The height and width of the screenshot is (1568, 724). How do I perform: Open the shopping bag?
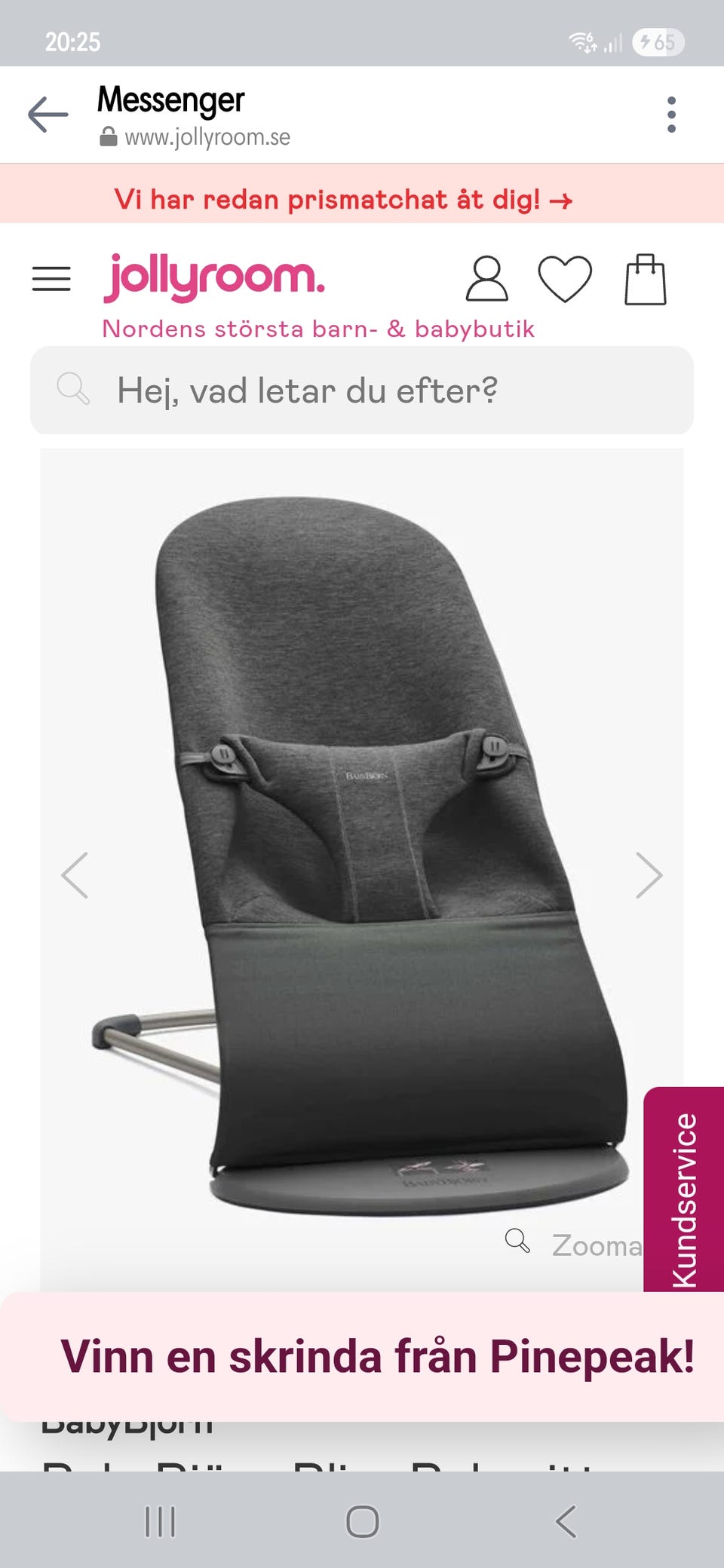[646, 280]
